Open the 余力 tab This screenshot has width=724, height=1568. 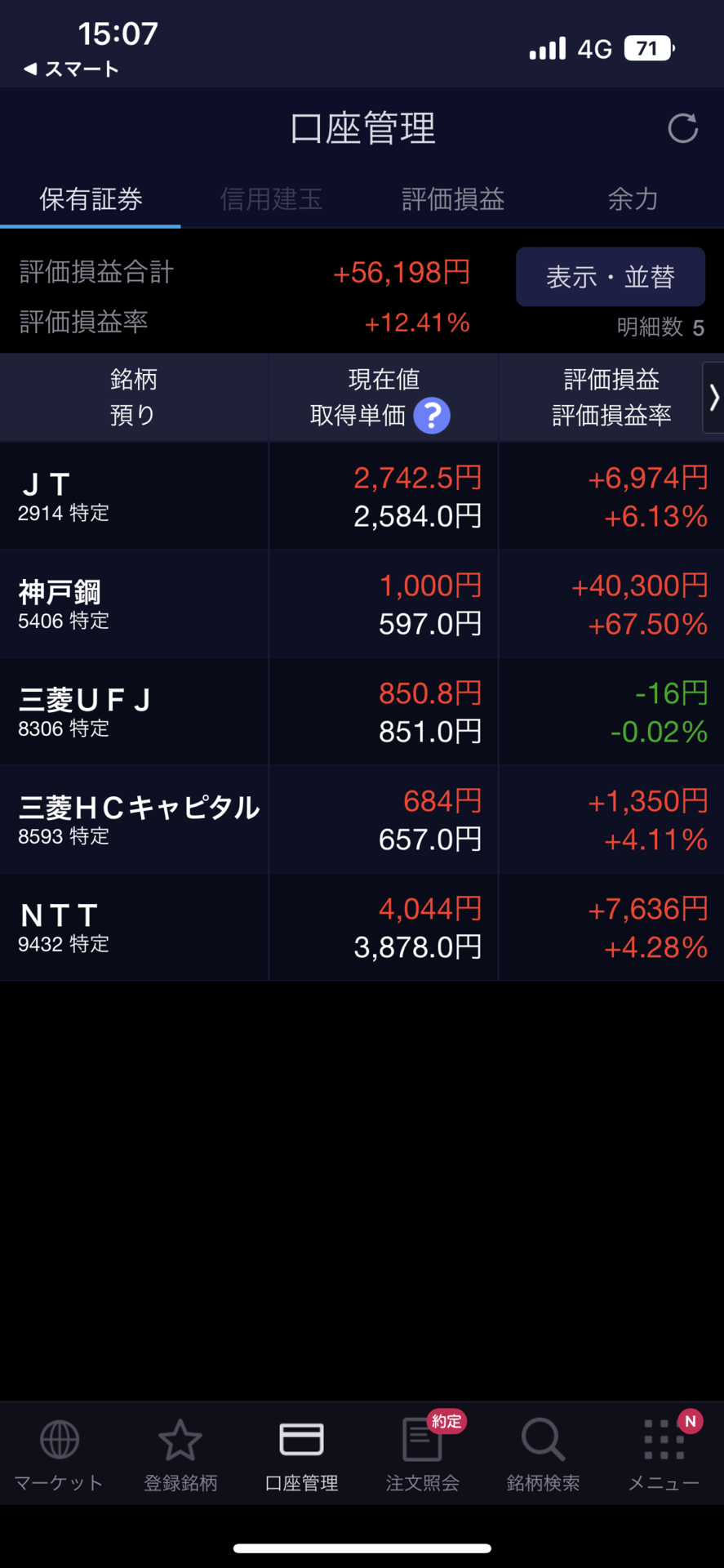click(x=633, y=199)
